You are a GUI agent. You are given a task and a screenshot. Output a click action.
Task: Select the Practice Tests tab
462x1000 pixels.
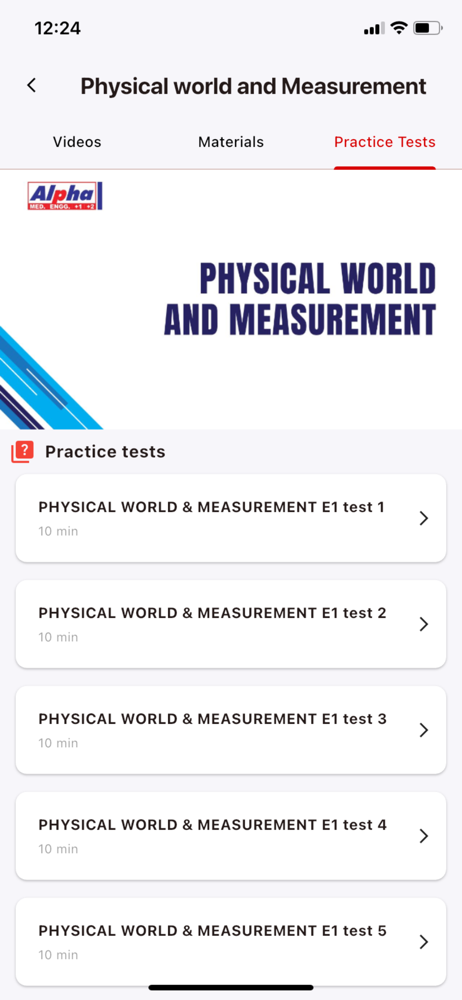(385, 142)
